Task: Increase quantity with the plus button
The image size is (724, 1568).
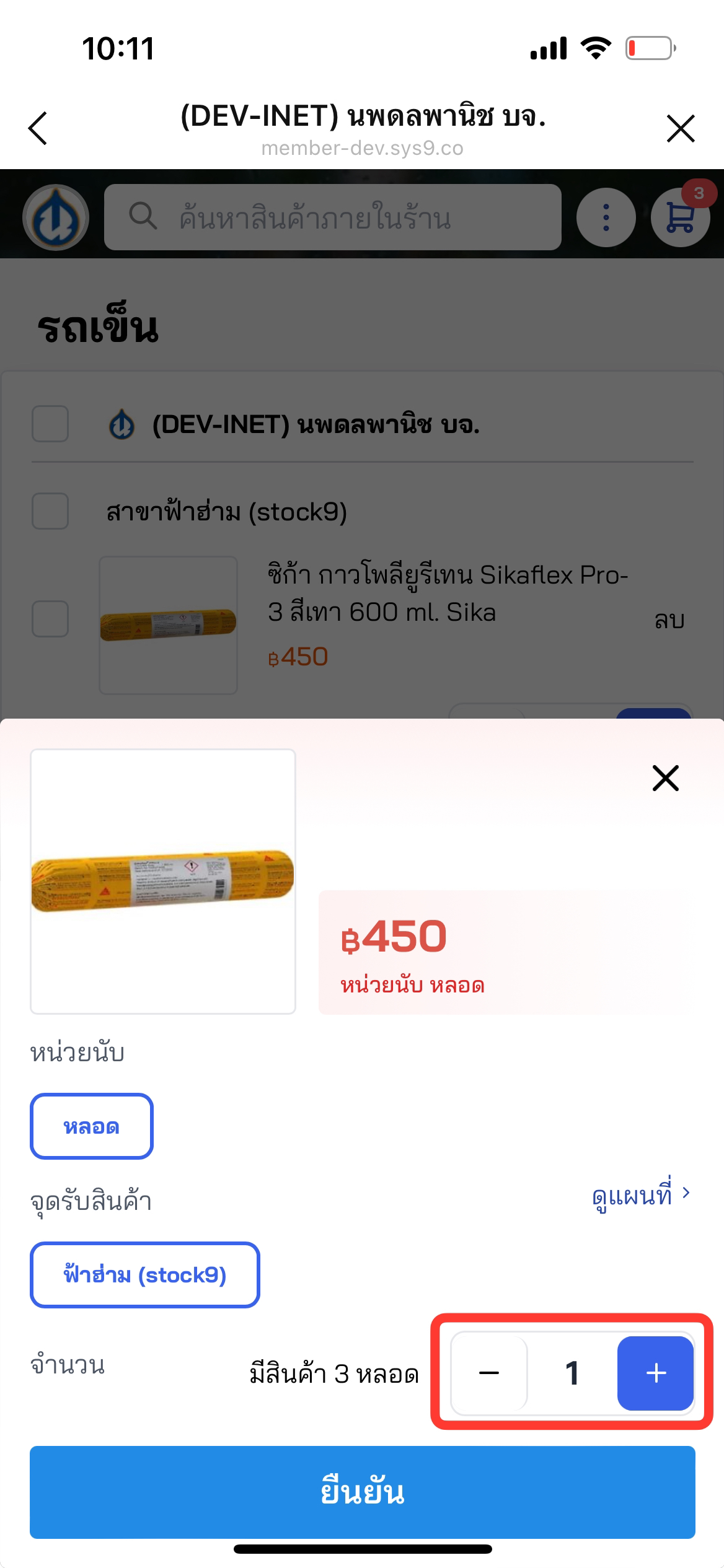Action: 655,1373
